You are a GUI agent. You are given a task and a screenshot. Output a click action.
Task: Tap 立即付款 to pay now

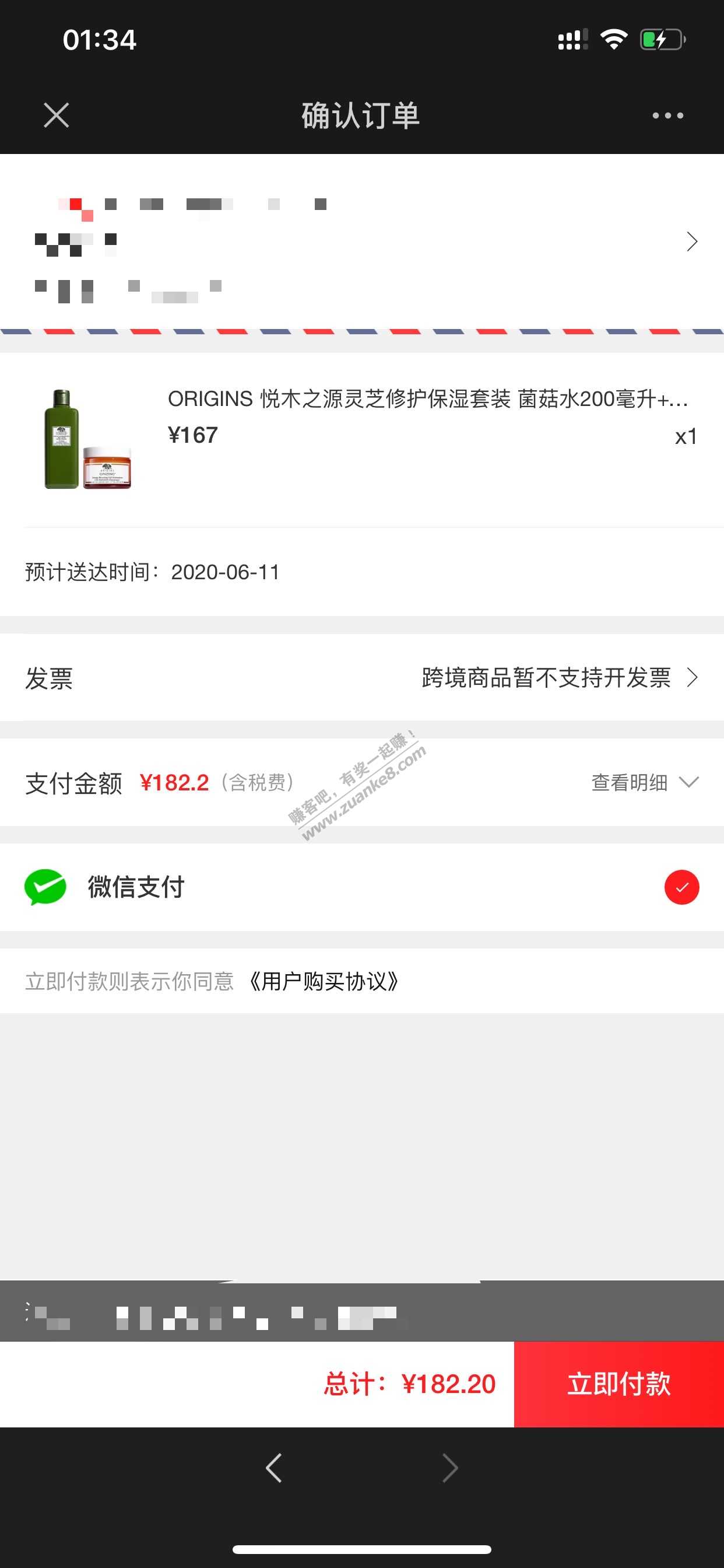pyautogui.click(x=618, y=1384)
